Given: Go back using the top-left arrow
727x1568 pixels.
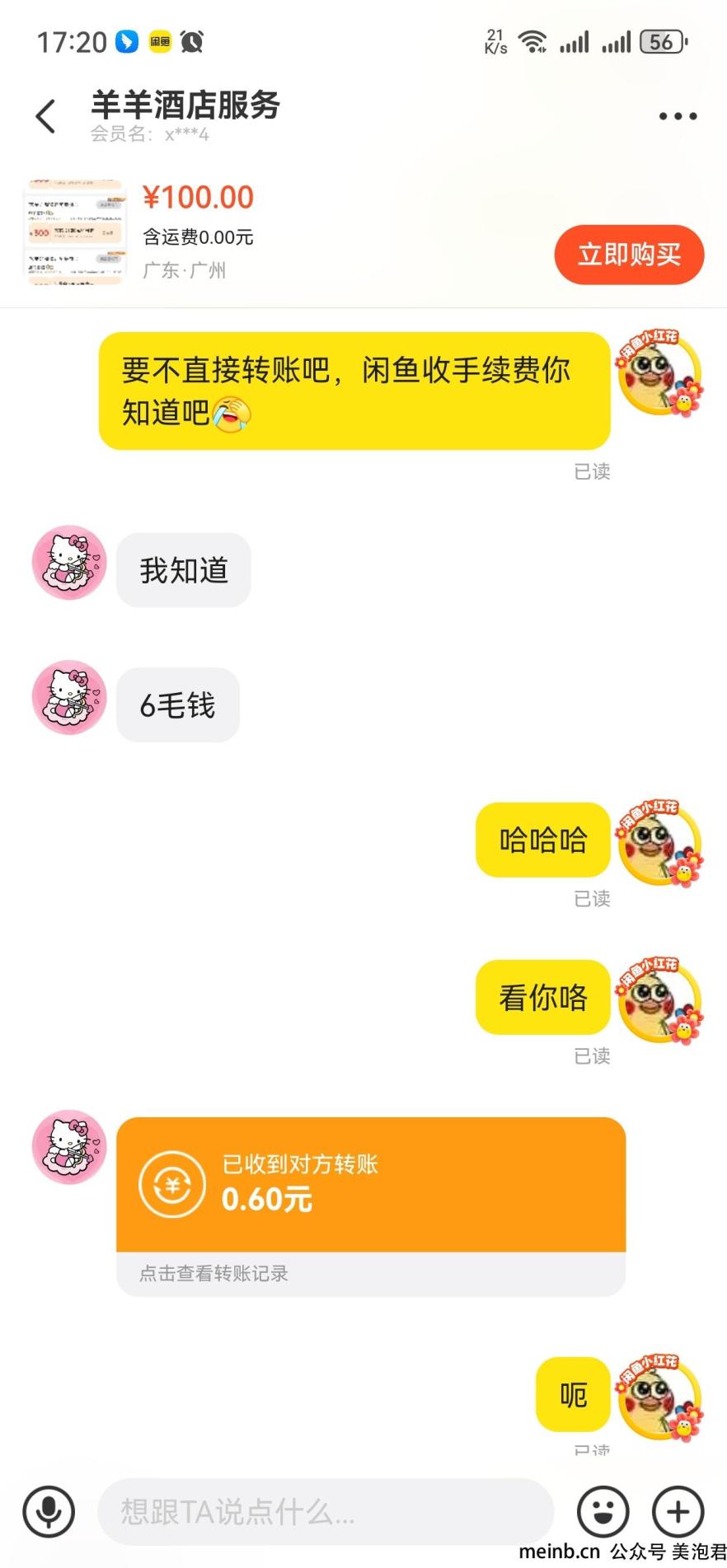Looking at the screenshot, I should (46, 116).
